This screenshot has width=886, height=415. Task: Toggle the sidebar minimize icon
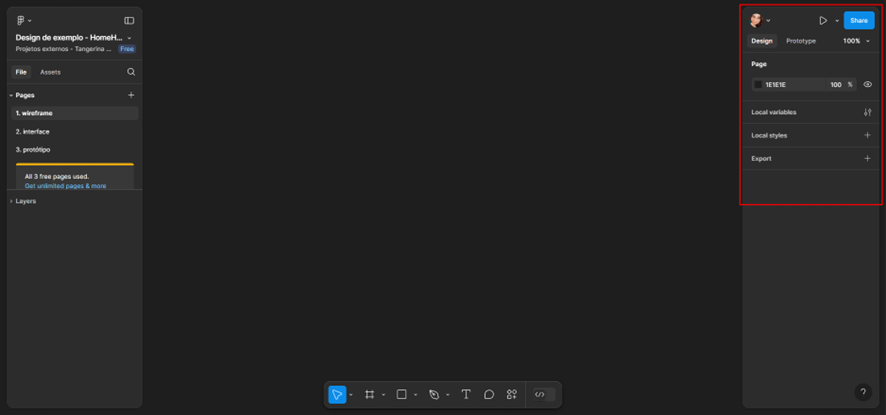pos(129,20)
